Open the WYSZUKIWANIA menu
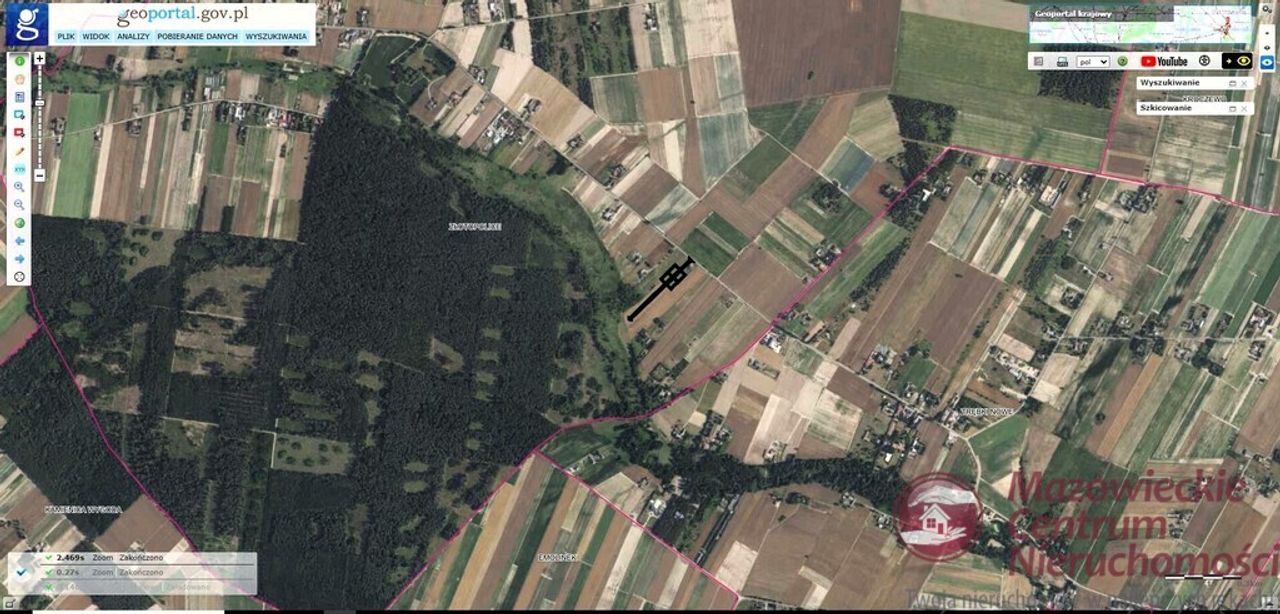 [276, 36]
